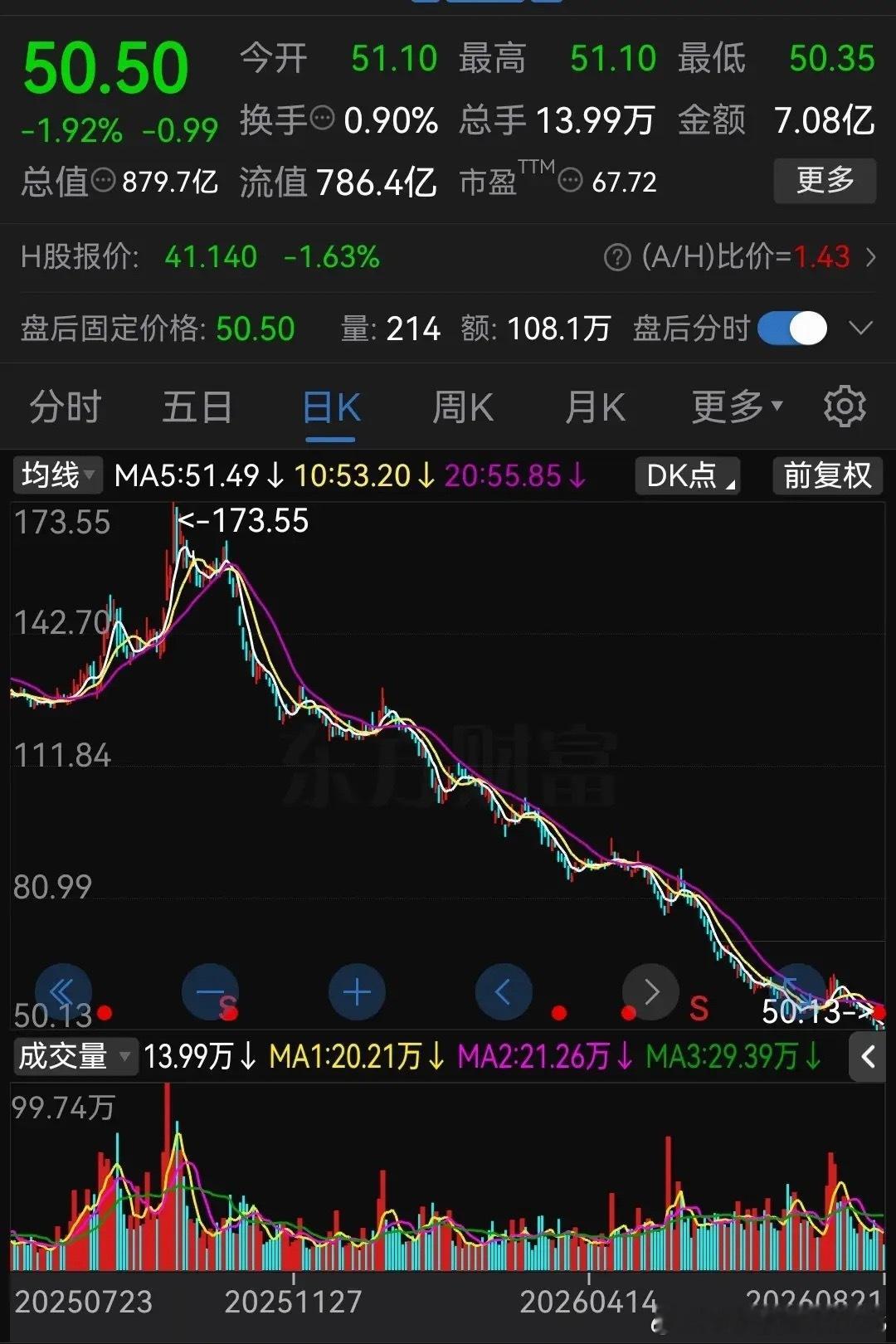896x1344 pixels.
Task: Collapse the panel with the left chevron
Action: [x=868, y=1057]
